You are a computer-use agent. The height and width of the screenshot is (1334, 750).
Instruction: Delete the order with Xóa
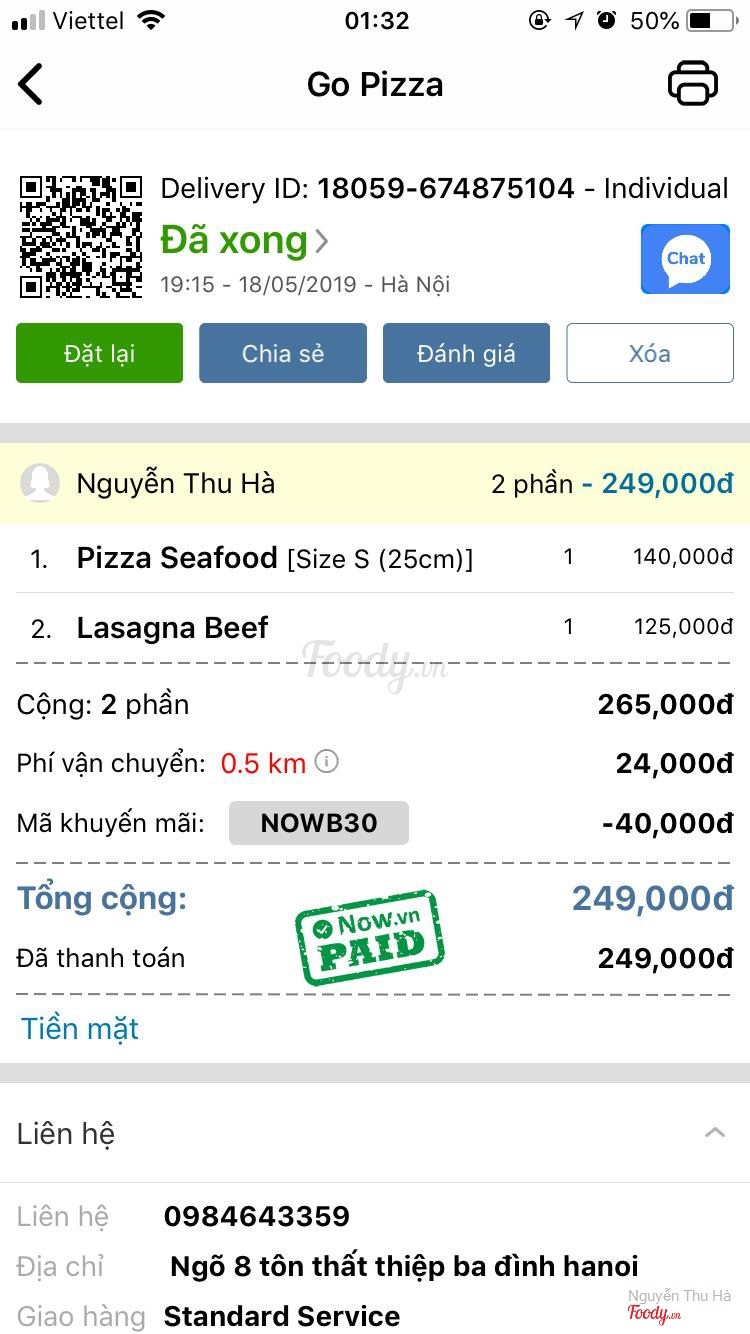tap(650, 353)
